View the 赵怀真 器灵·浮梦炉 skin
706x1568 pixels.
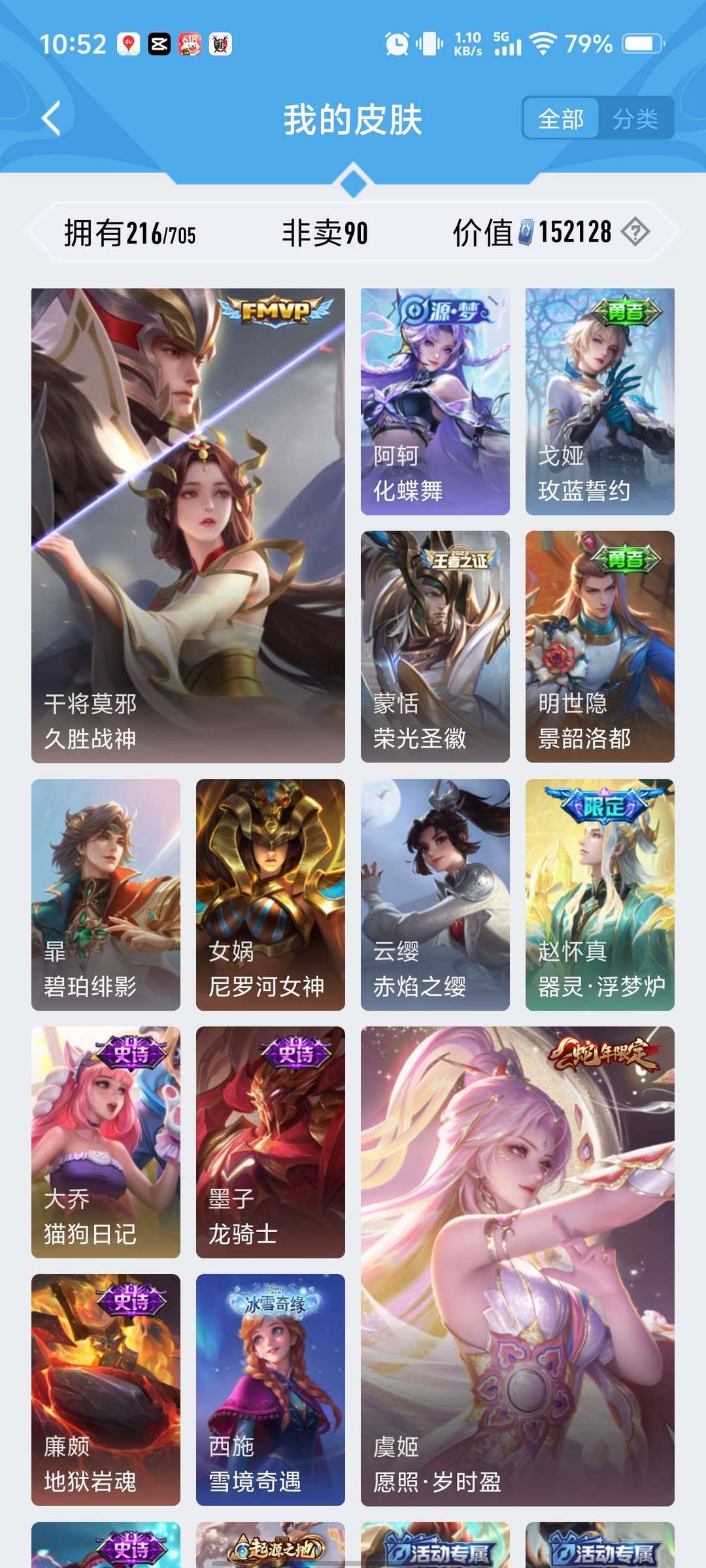tap(600, 894)
